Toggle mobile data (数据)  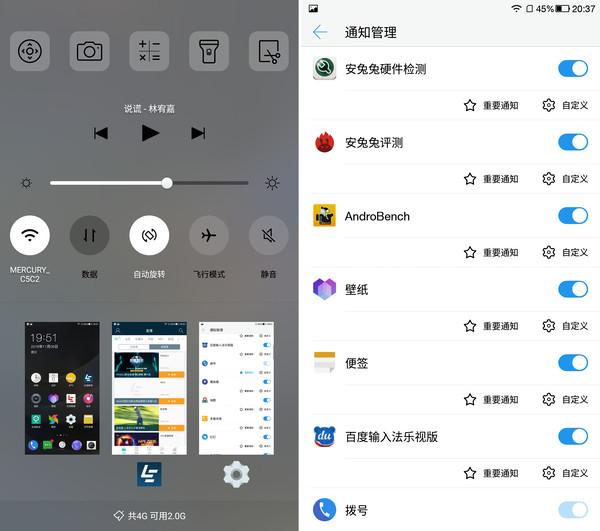[89, 235]
